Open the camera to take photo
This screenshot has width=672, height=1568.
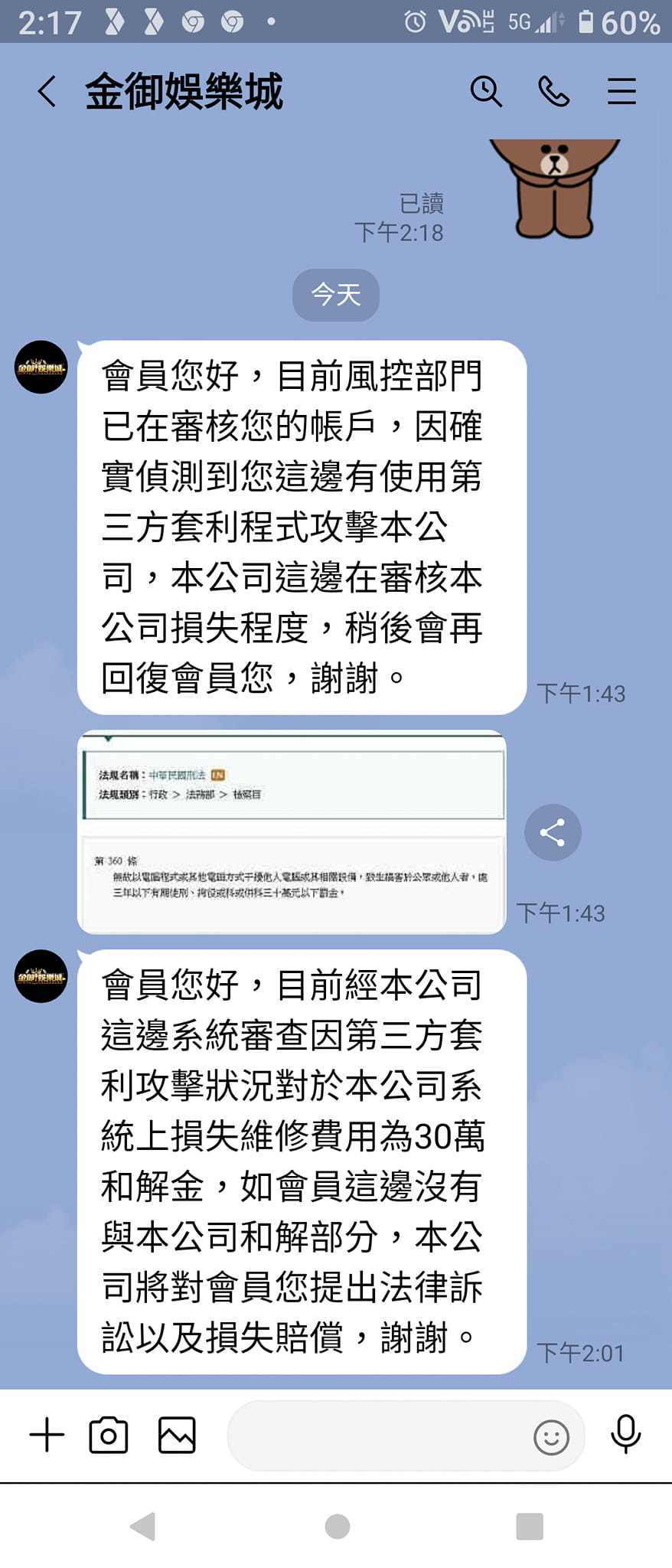pos(109,1435)
